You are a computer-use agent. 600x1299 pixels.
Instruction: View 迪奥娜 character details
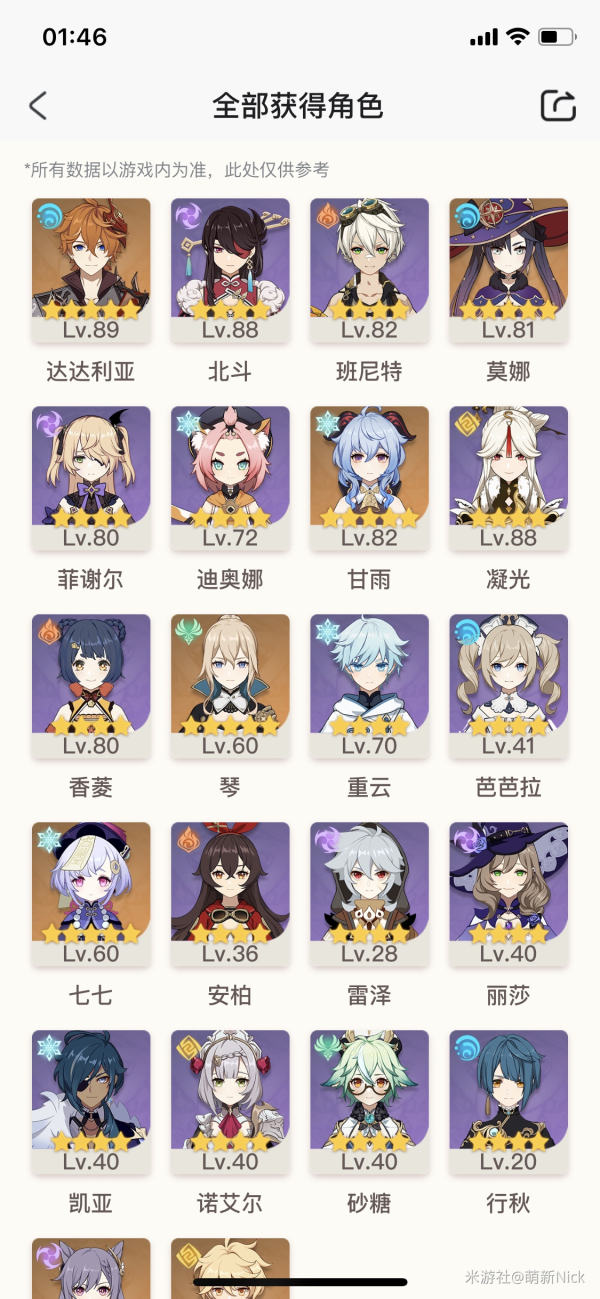tap(230, 478)
